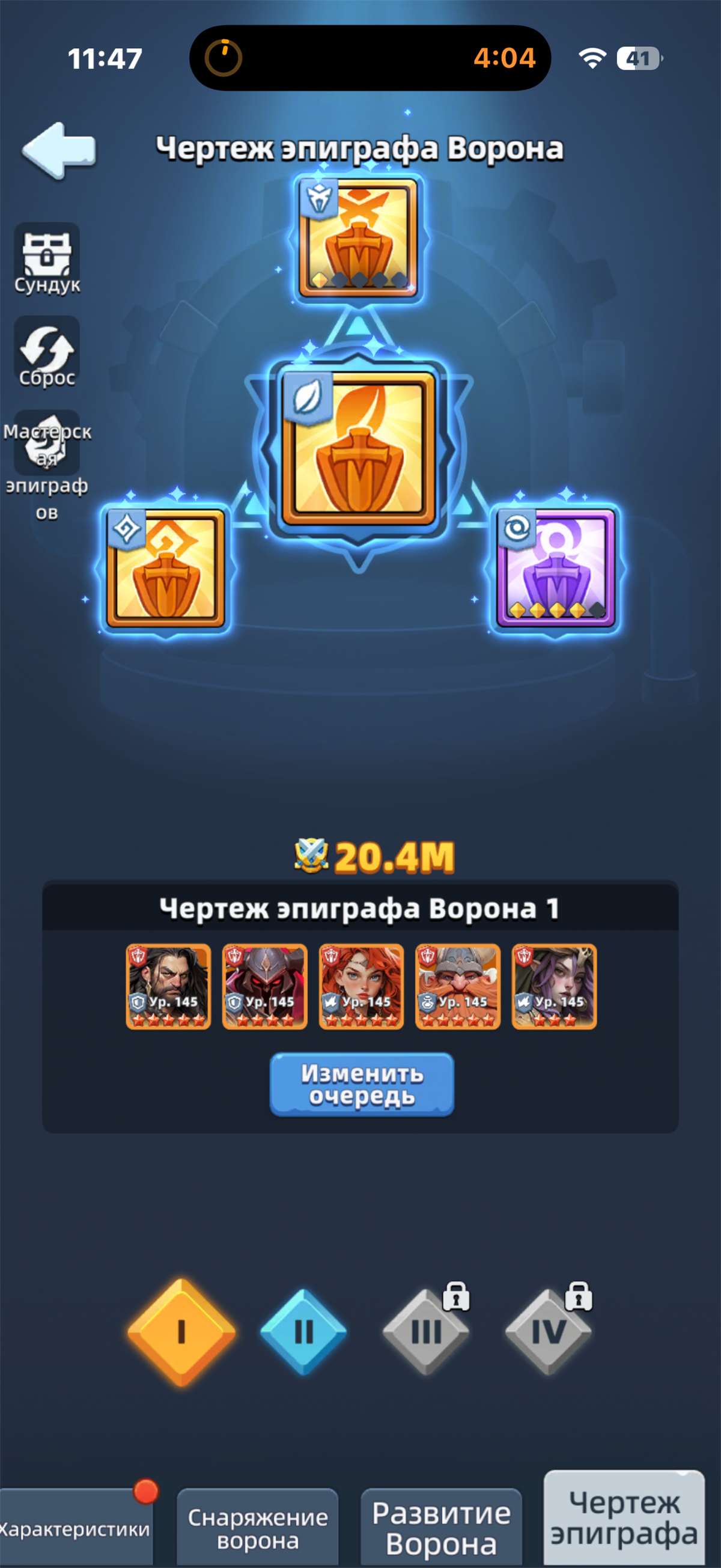Select the top epigraph slot
The height and width of the screenshot is (1568, 721).
(359, 237)
